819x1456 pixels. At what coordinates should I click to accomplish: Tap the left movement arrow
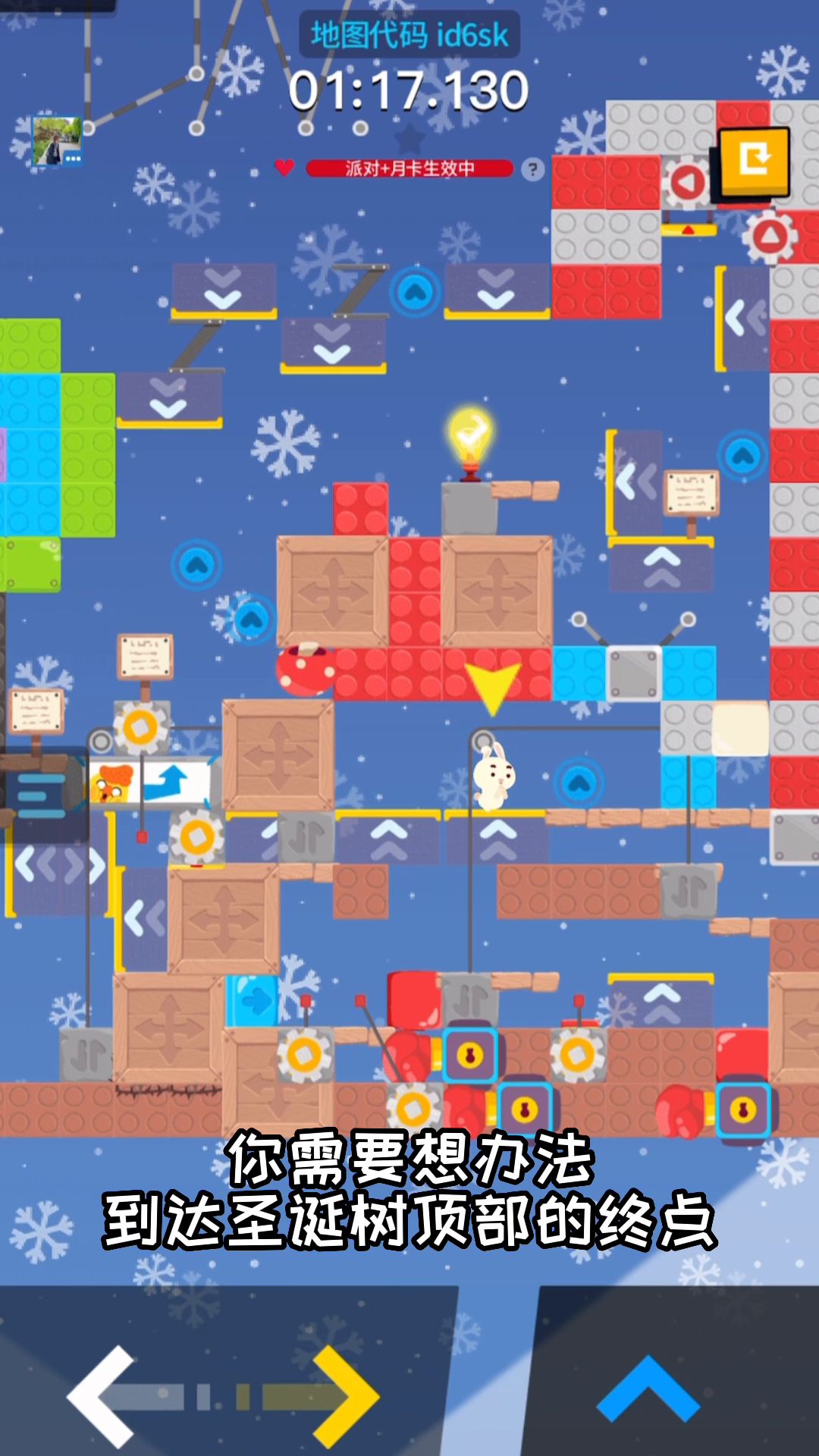pyautogui.click(x=102, y=1395)
